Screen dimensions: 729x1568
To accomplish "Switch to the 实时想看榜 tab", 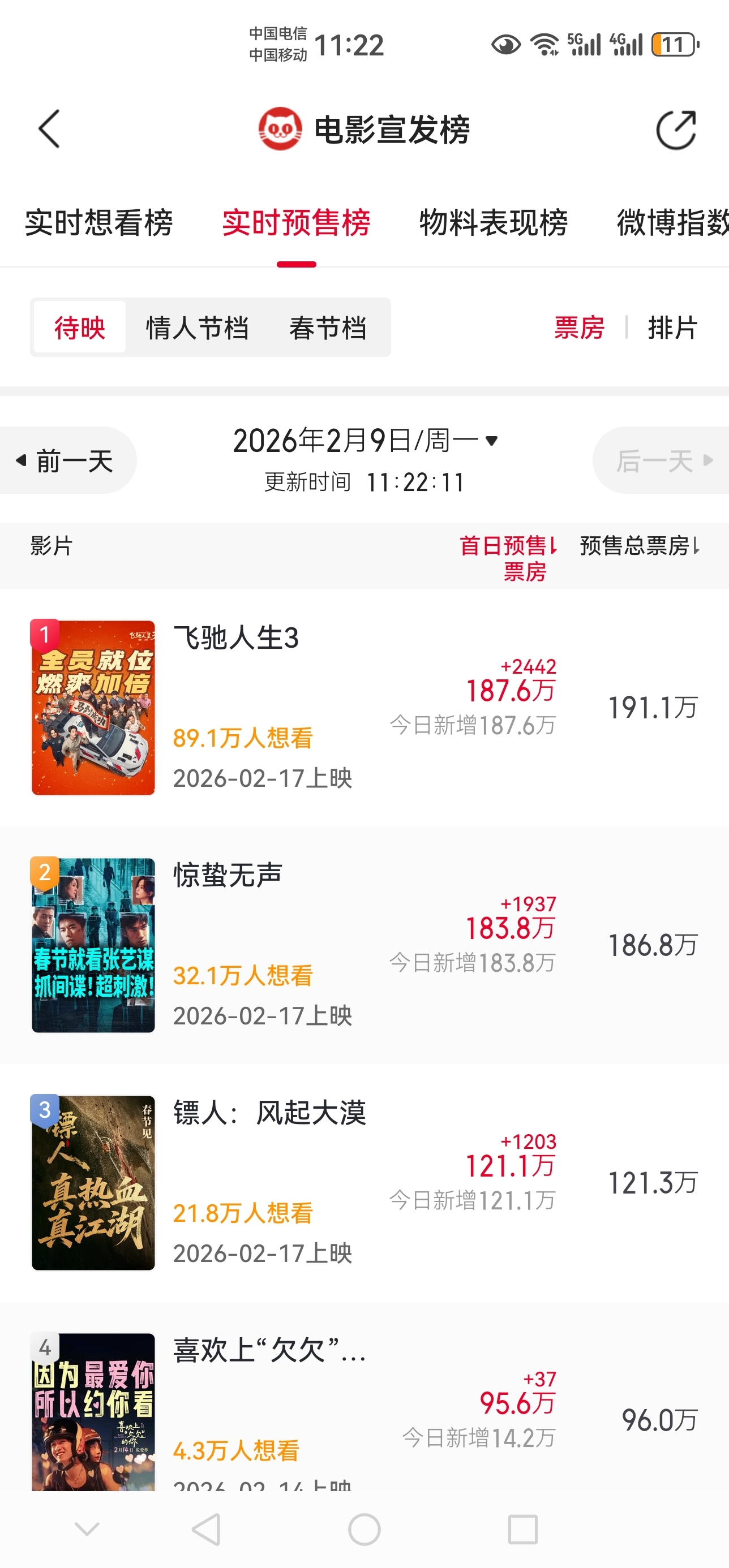I will 98,223.
